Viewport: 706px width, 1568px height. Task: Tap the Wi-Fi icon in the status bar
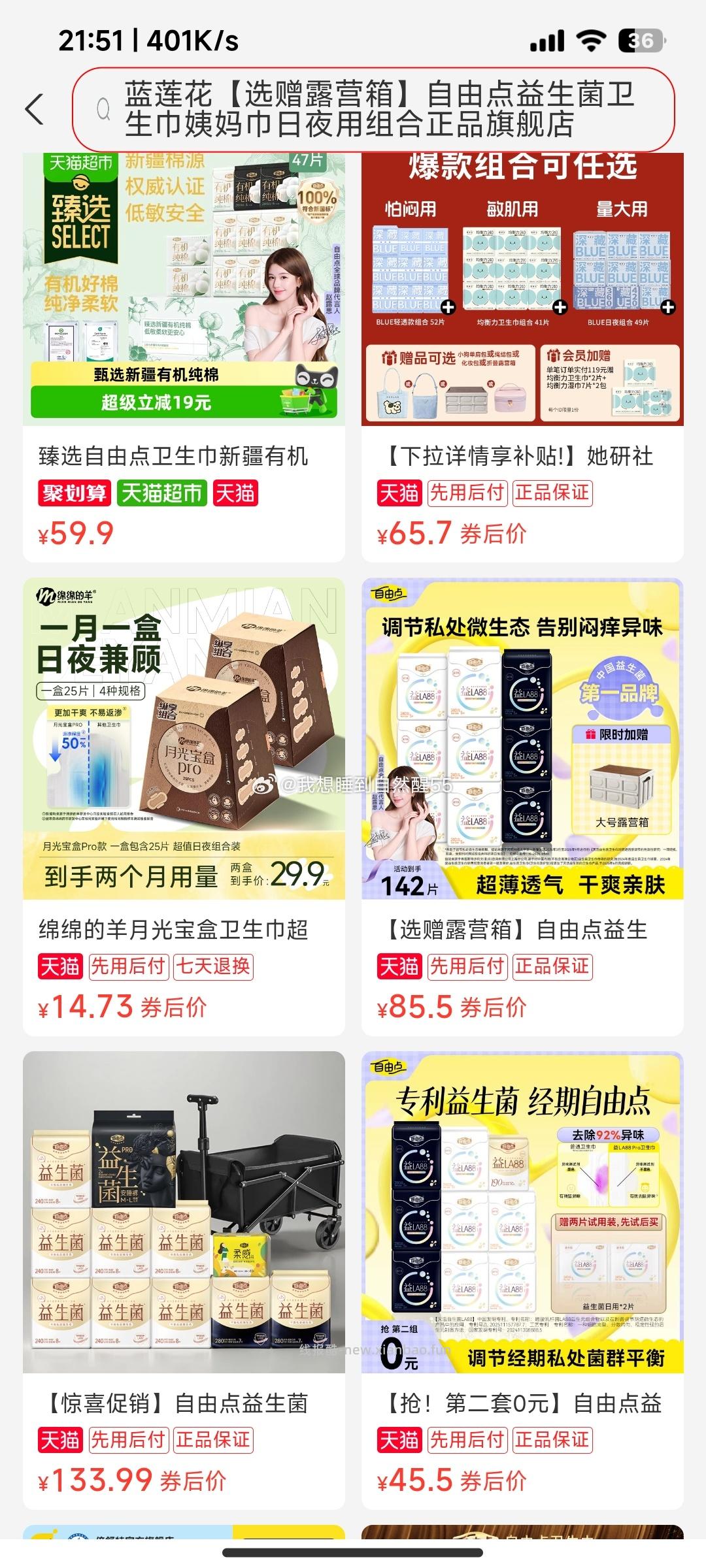tap(590, 41)
